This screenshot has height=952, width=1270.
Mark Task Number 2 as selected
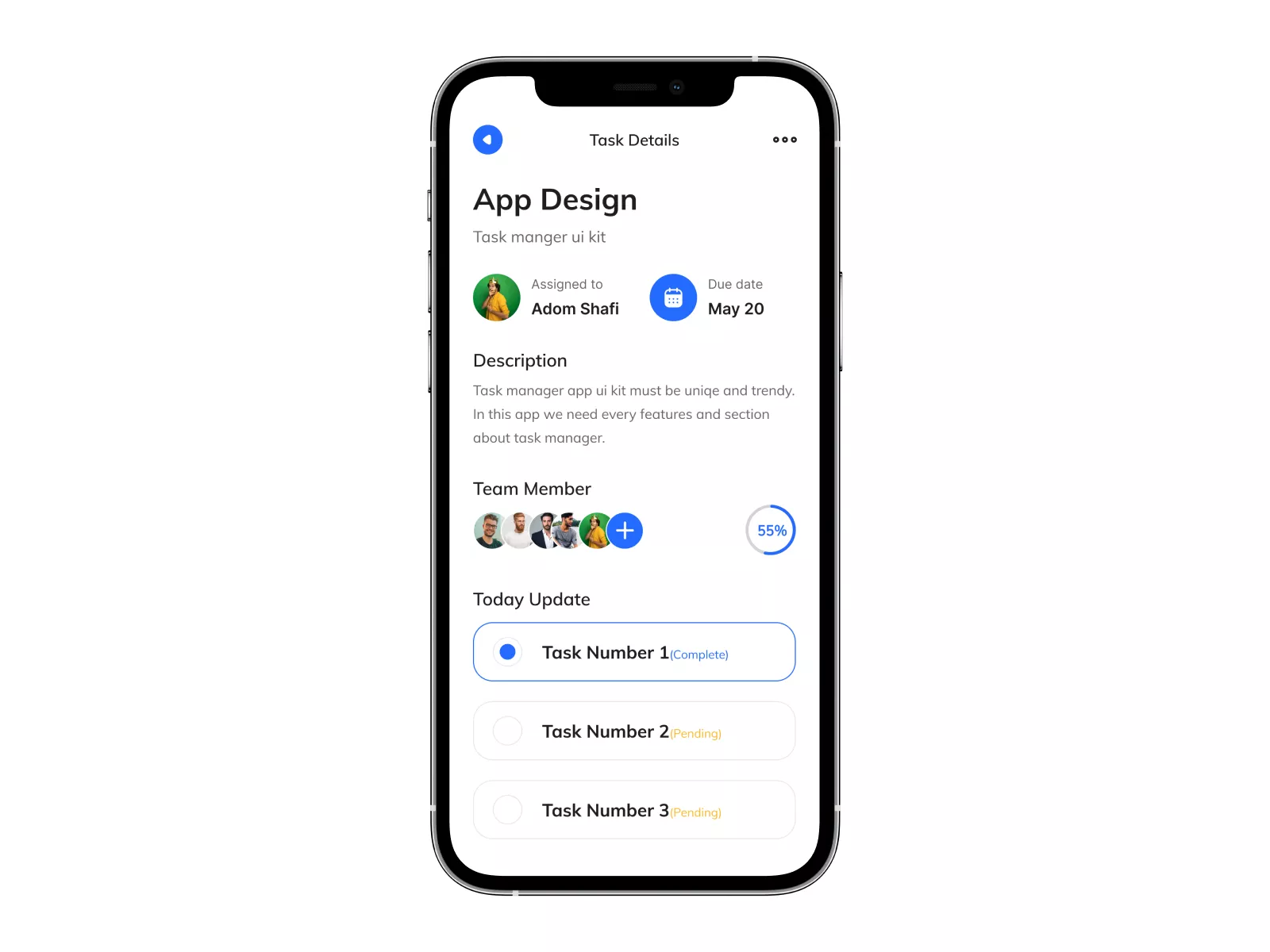click(507, 731)
